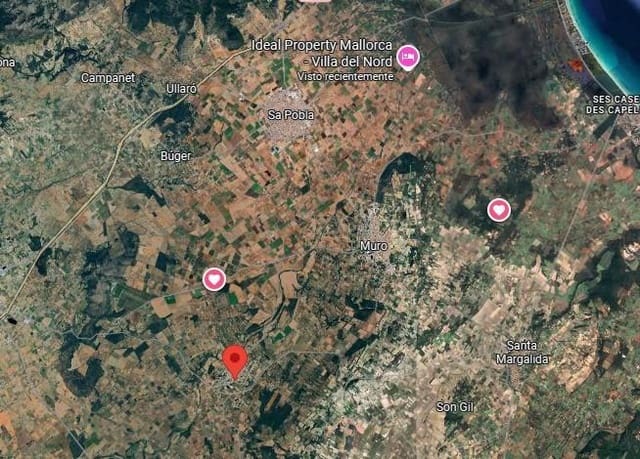Open the Ideal Property Mallorca hotel pin
Screen dimensions: 640x459
(x=408, y=57)
